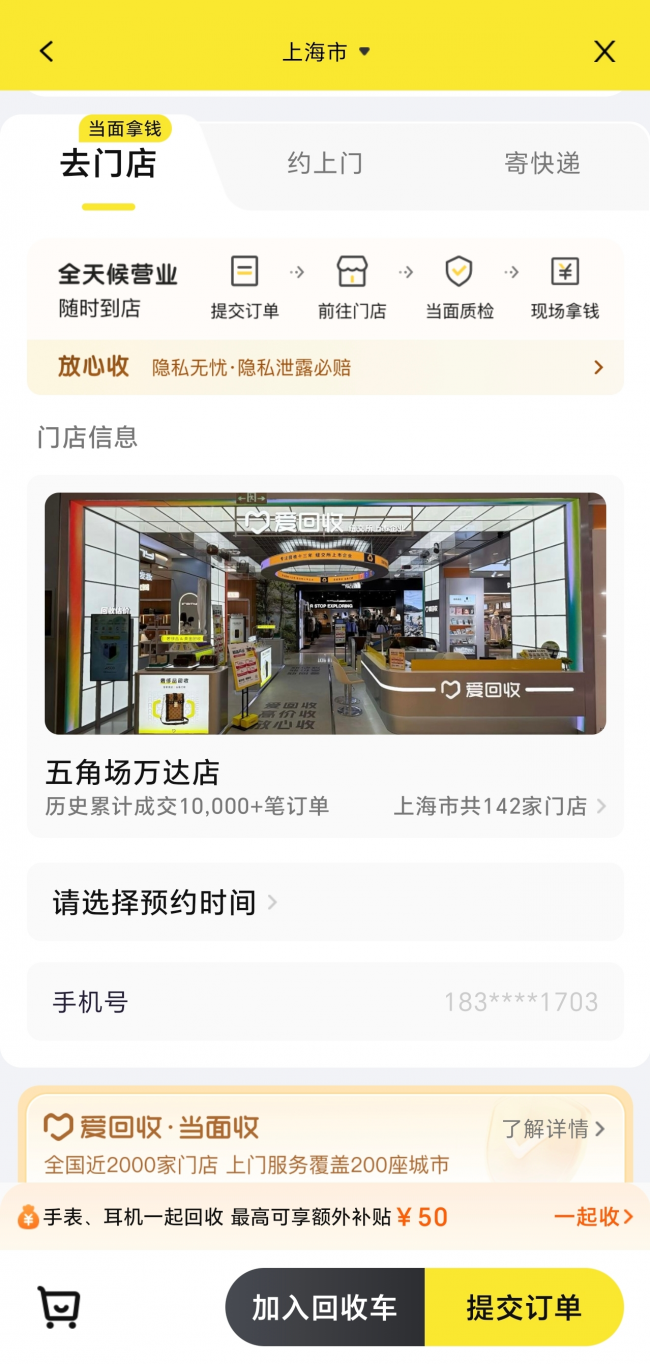Open the recycling cart icon

coord(59,1307)
